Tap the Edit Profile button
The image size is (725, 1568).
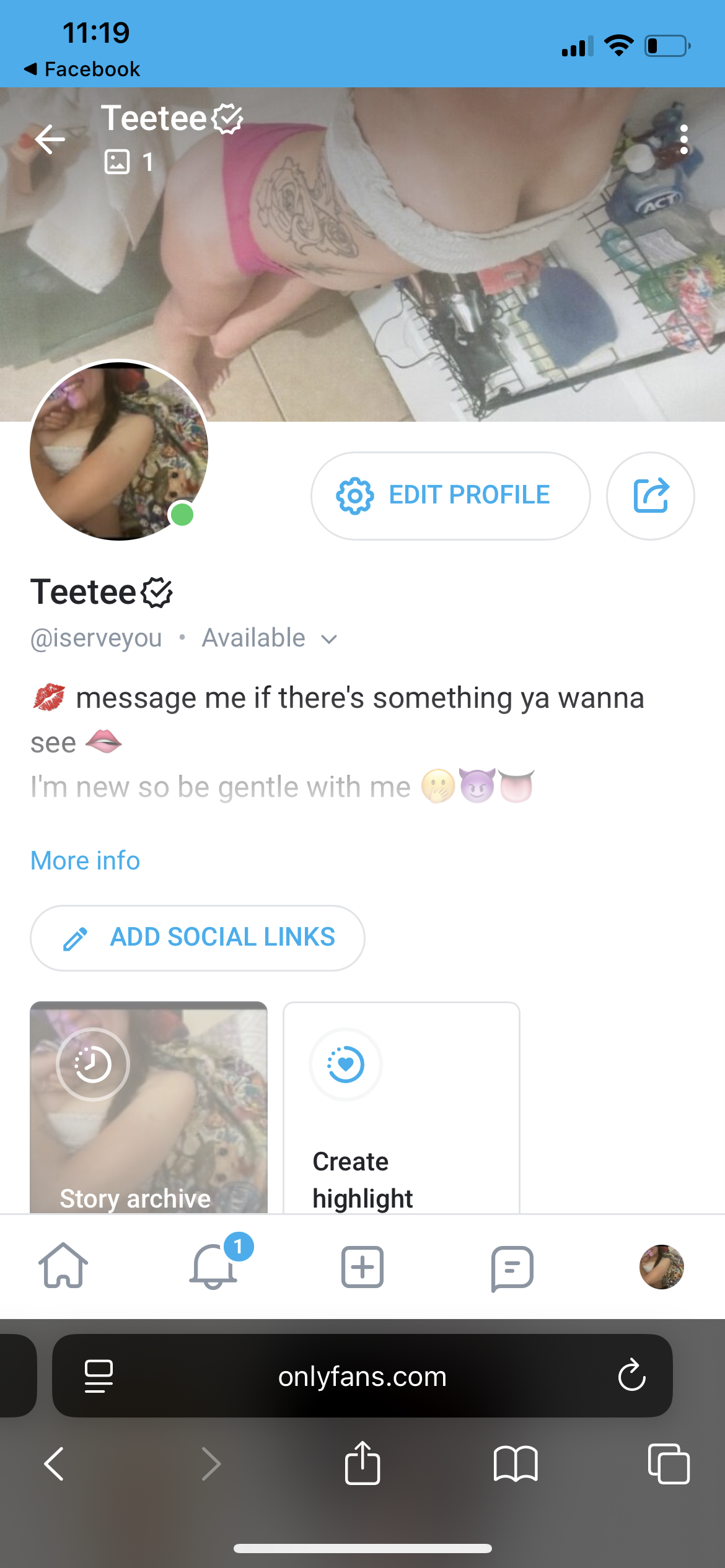pyautogui.click(x=450, y=495)
